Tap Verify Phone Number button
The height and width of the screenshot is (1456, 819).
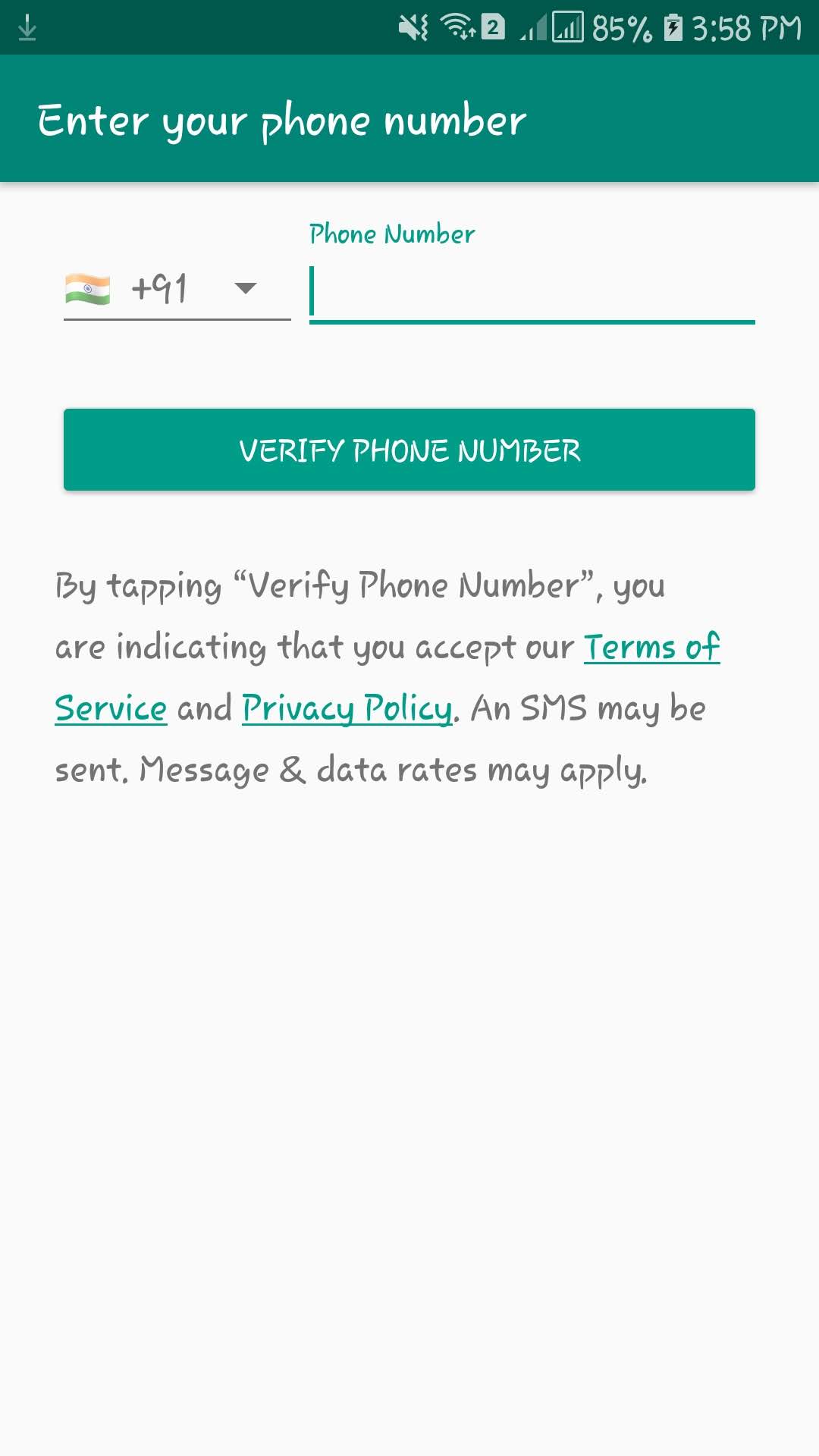click(409, 450)
